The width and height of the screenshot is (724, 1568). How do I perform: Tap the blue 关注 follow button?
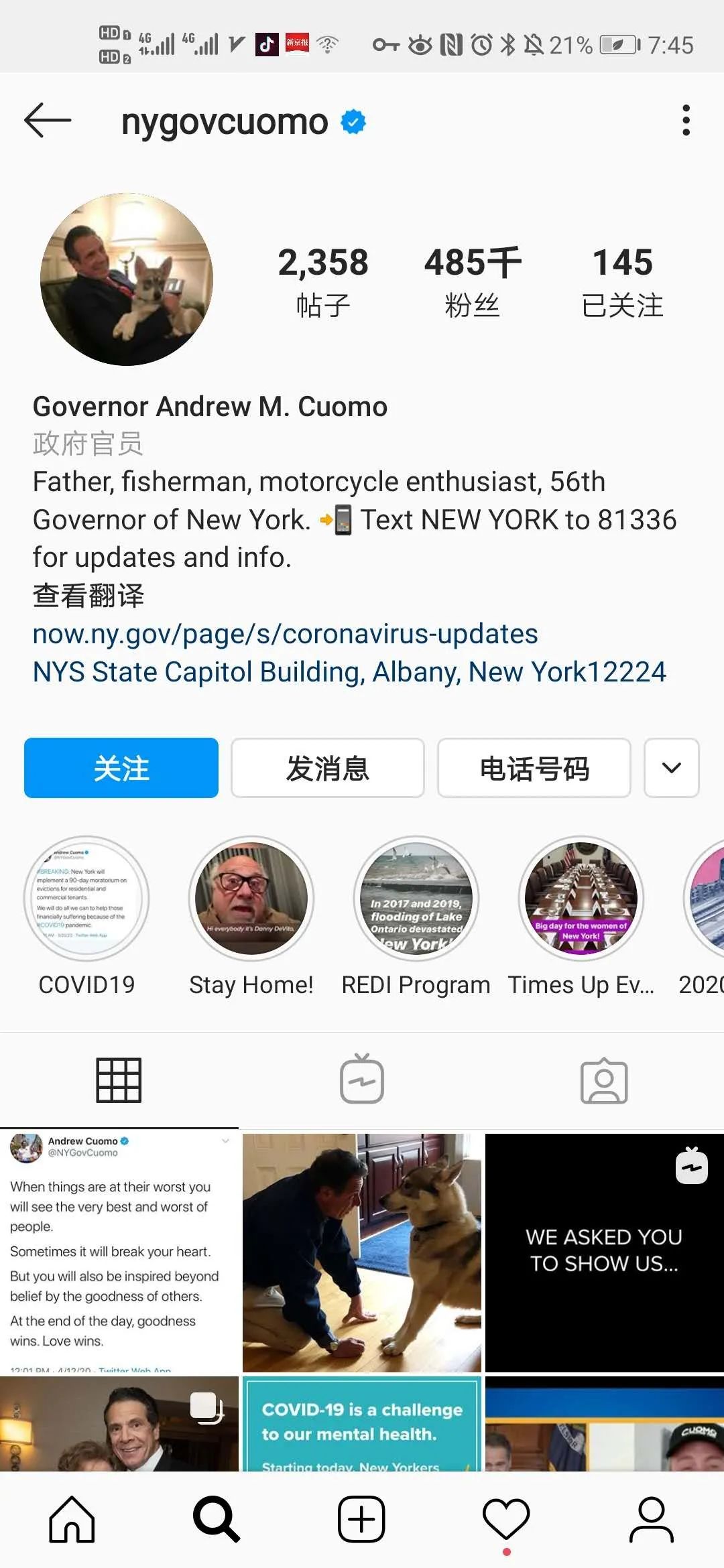pos(121,768)
